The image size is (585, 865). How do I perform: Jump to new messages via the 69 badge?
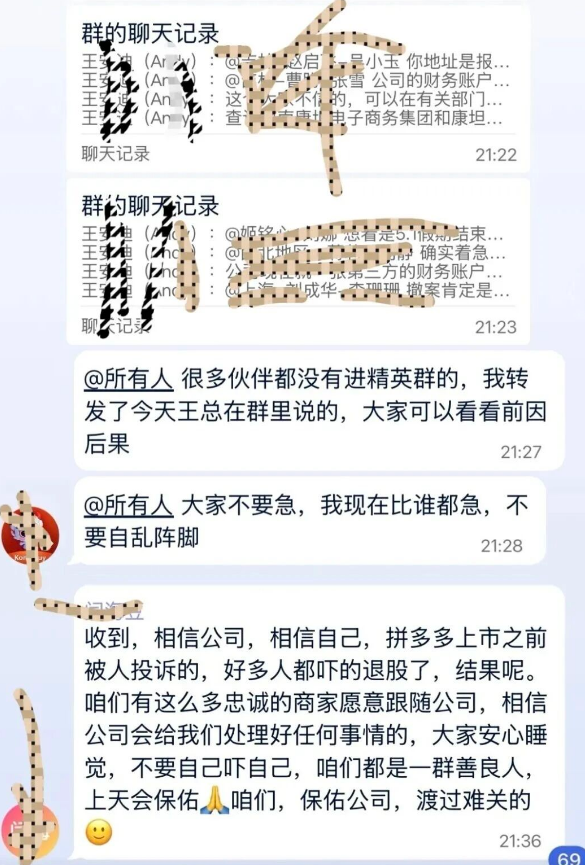coord(568,857)
